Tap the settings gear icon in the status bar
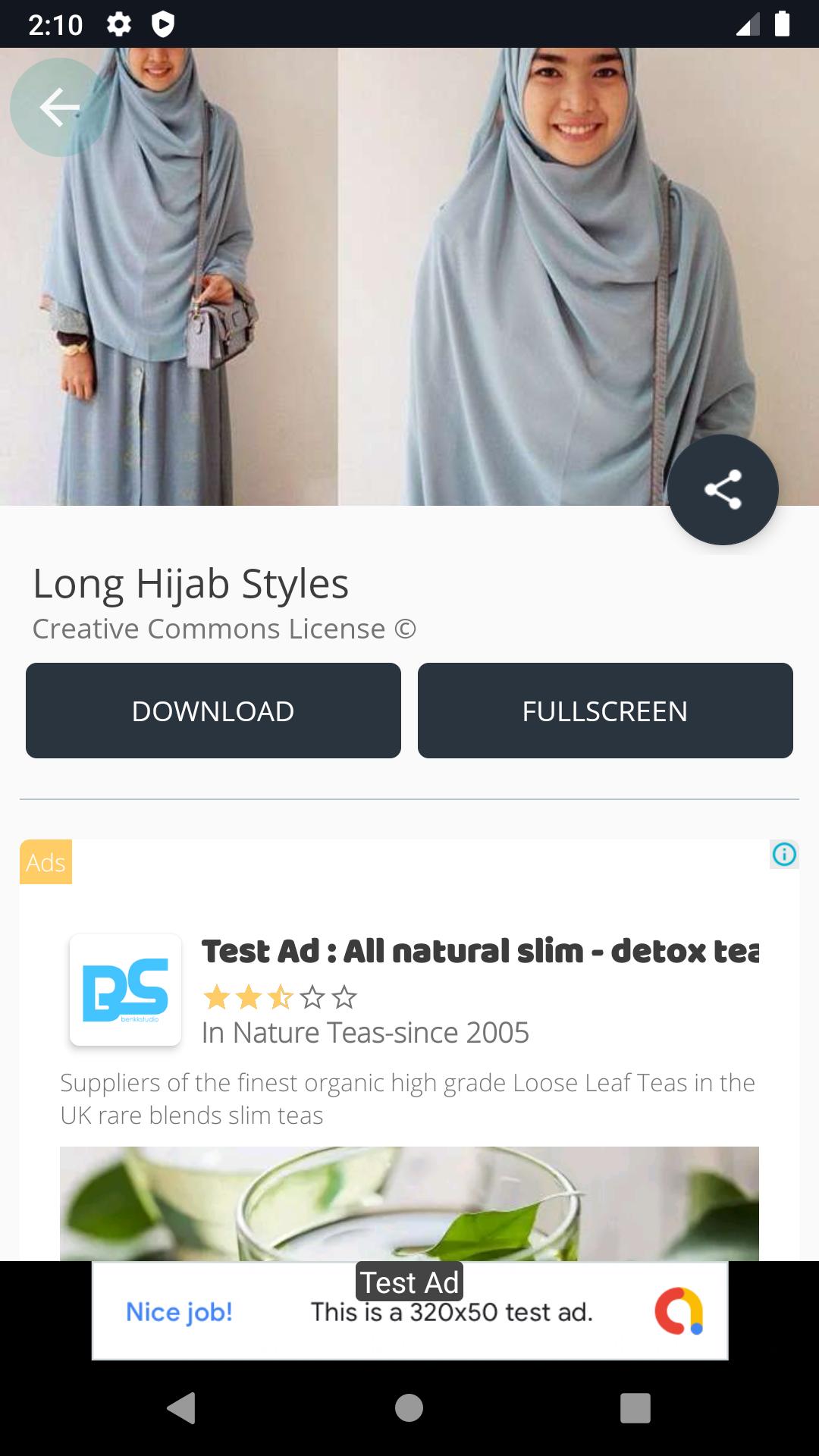Image resolution: width=819 pixels, height=1456 pixels. coord(119,24)
